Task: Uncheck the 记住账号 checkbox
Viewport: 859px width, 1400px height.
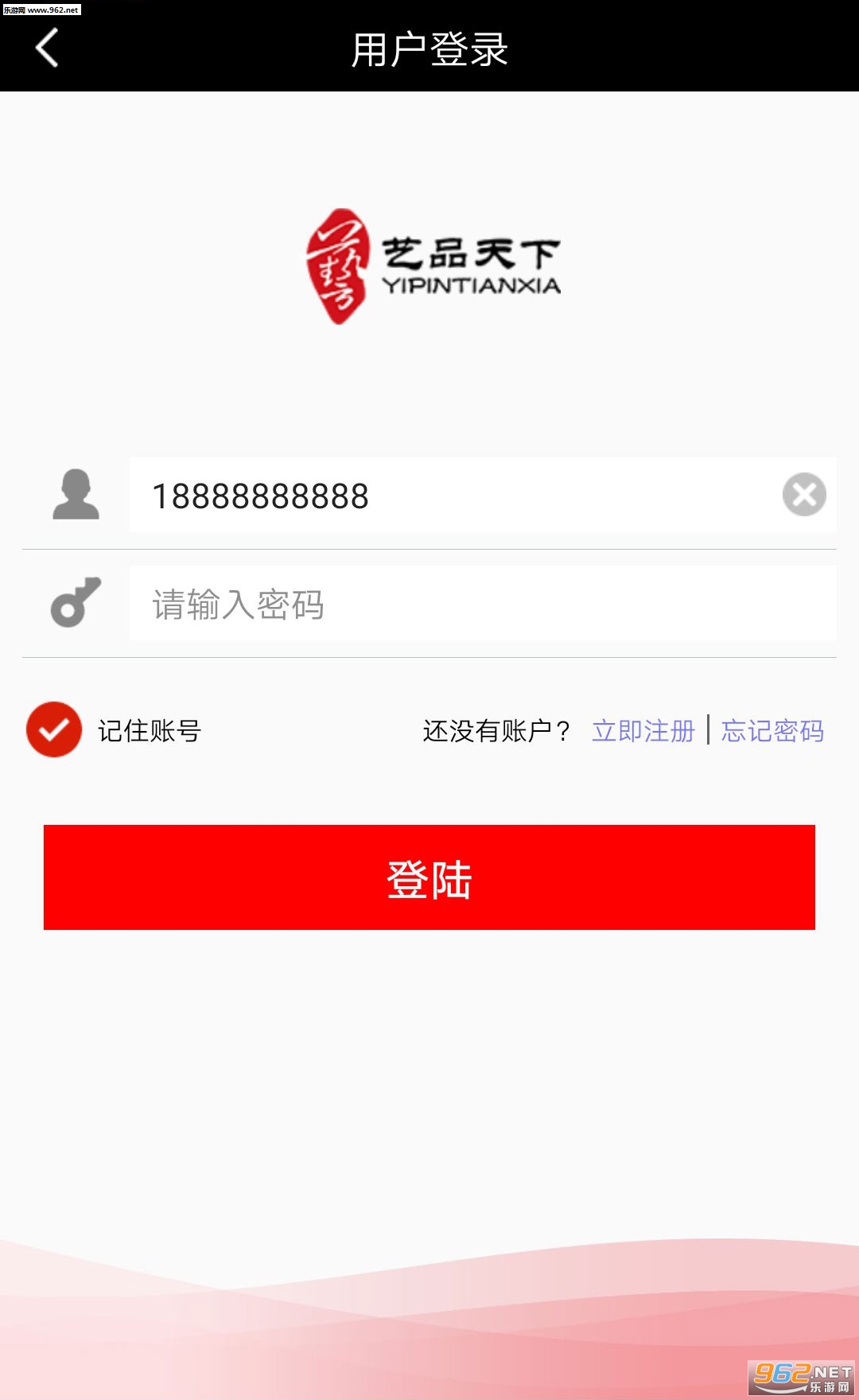Action: 54,729
